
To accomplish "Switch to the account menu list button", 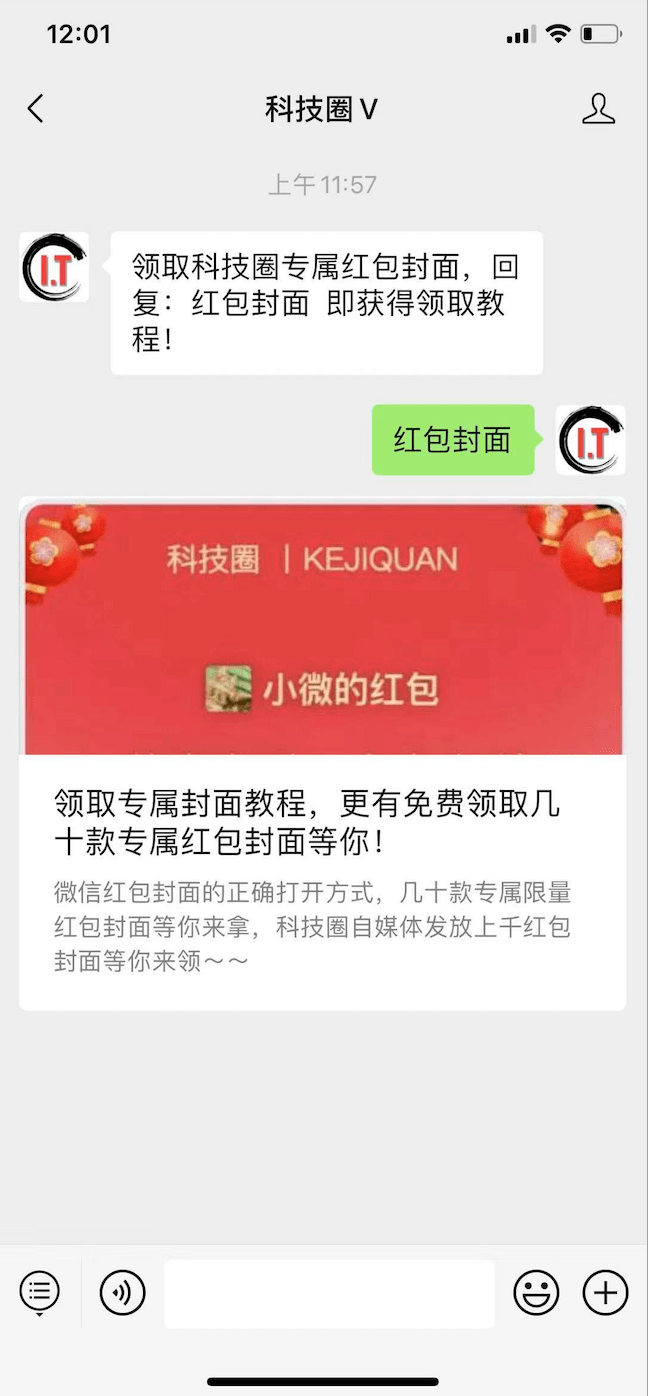I will coord(40,1293).
